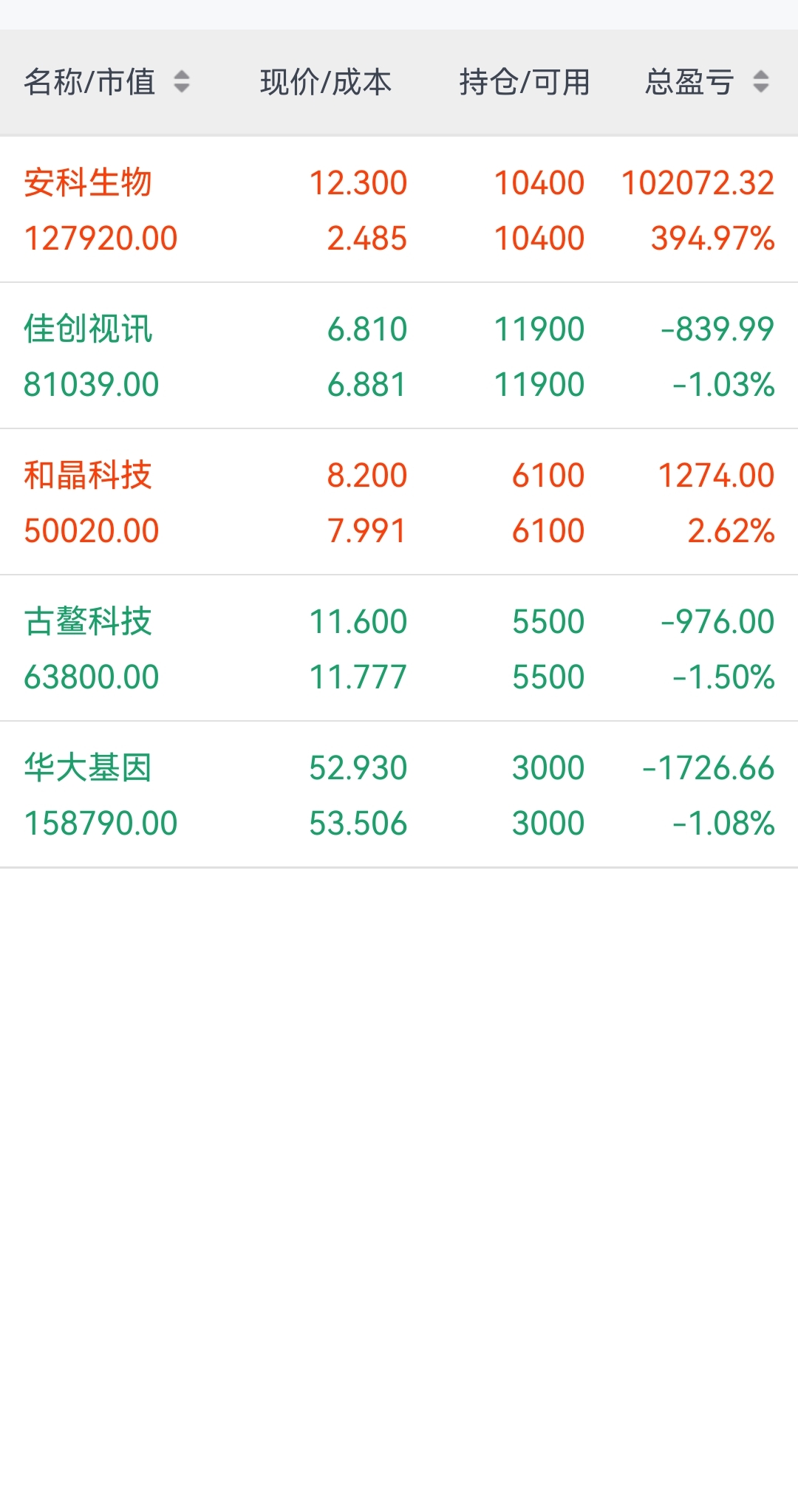Image resolution: width=798 pixels, height=1512 pixels.
Task: Sort holdings by 总盈亏 column
Action: pos(707,82)
